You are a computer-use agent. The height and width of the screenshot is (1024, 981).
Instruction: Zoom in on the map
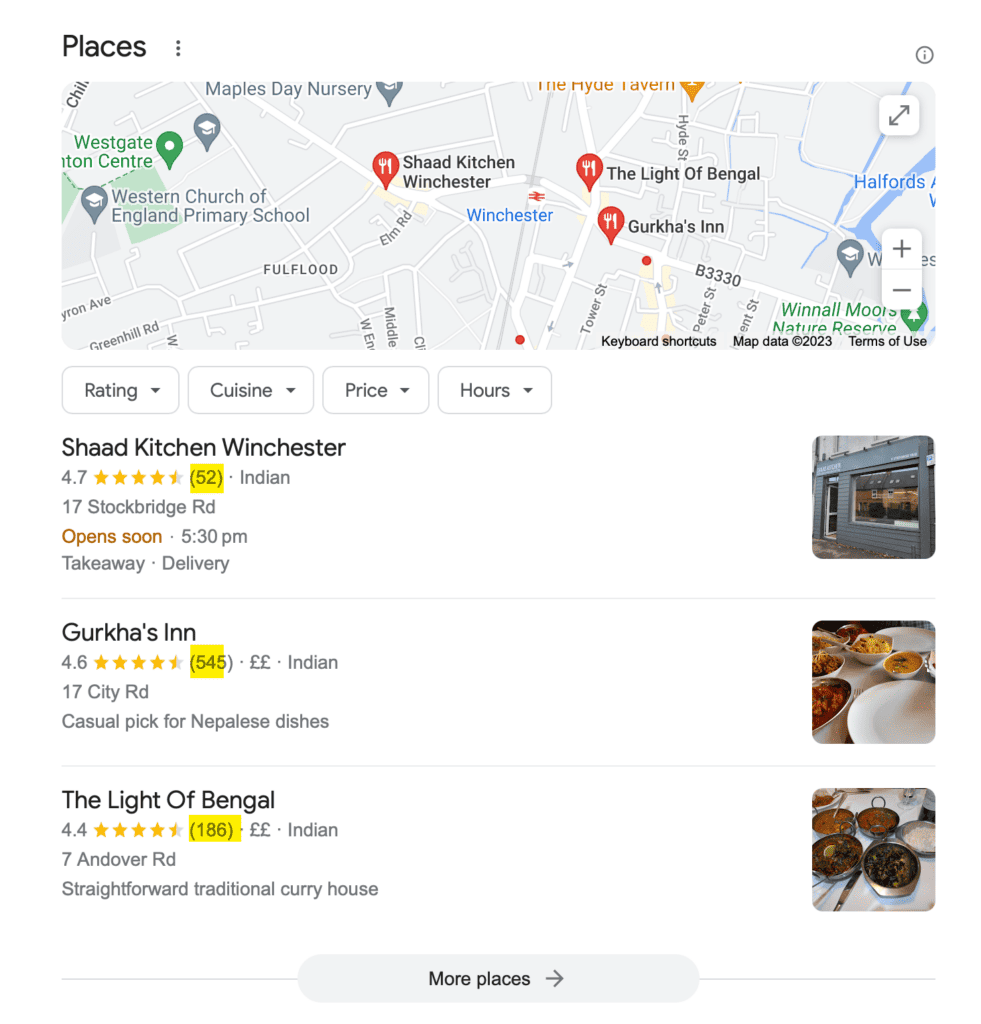pos(901,249)
